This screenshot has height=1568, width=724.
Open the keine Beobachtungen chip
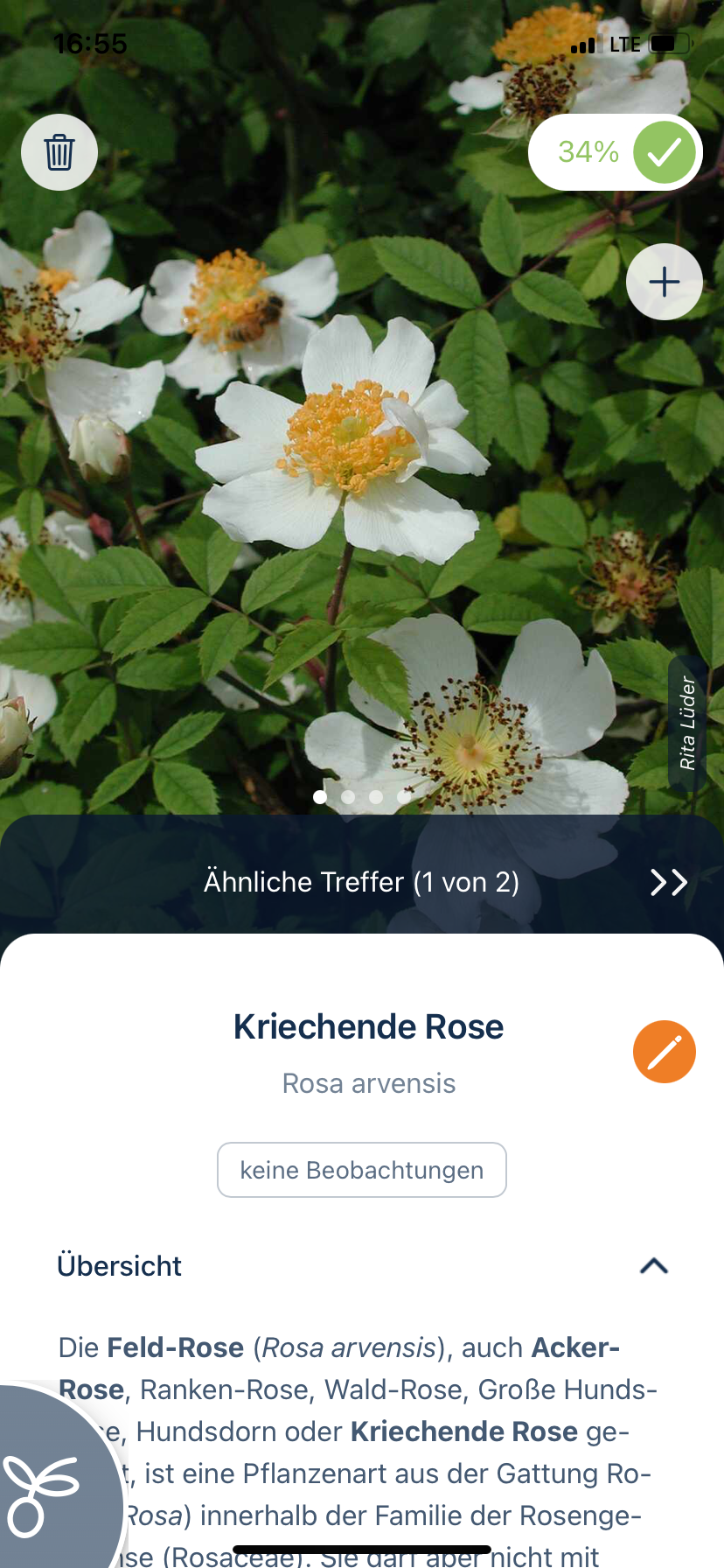[x=361, y=1170]
